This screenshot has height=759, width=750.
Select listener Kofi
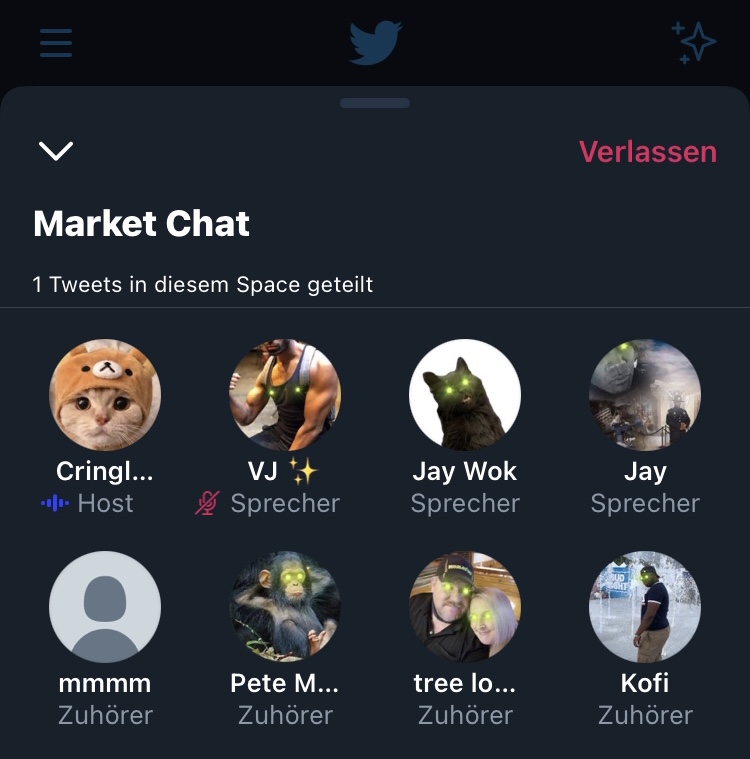[645, 607]
